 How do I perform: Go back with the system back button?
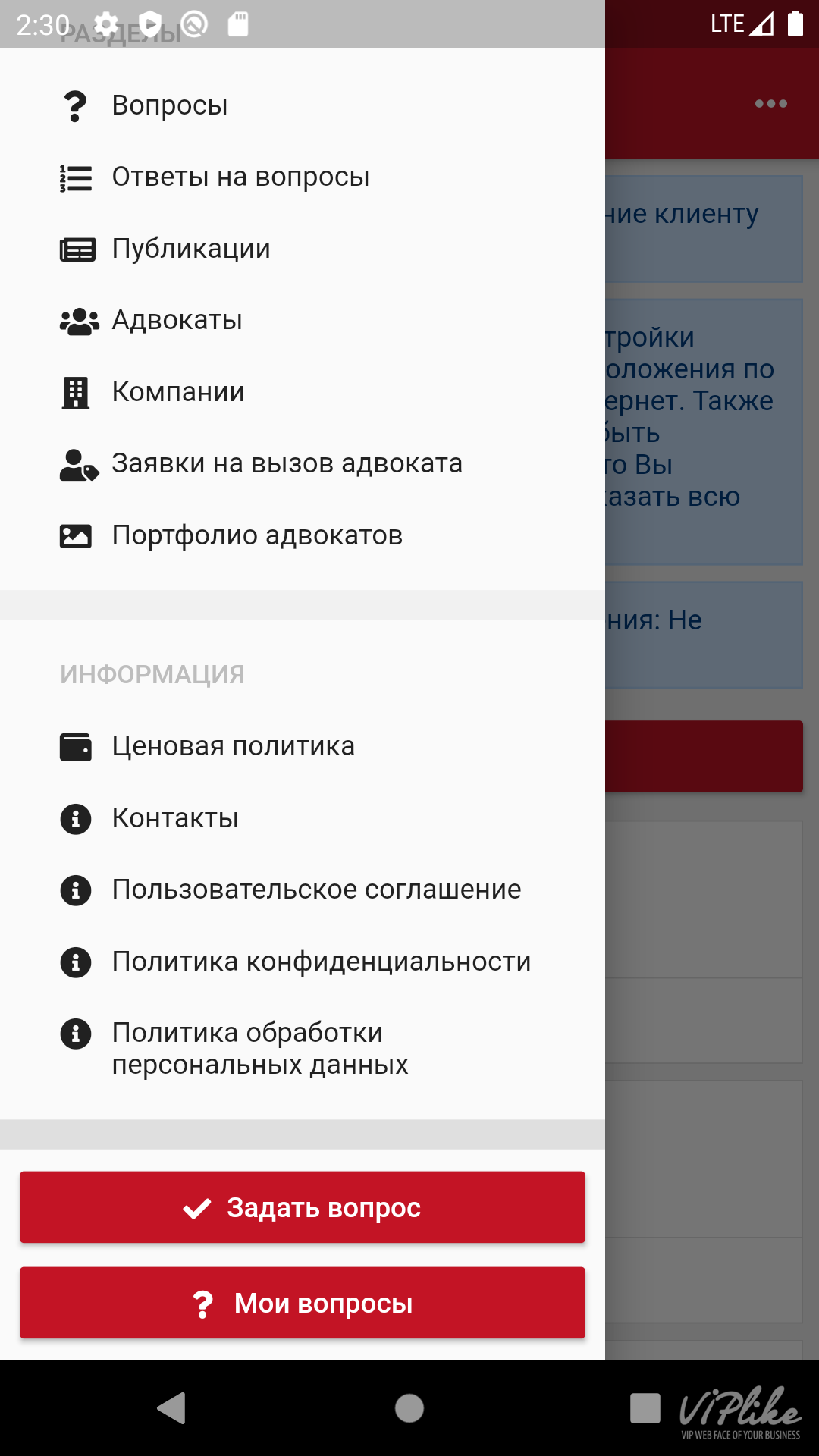pos(172,1408)
